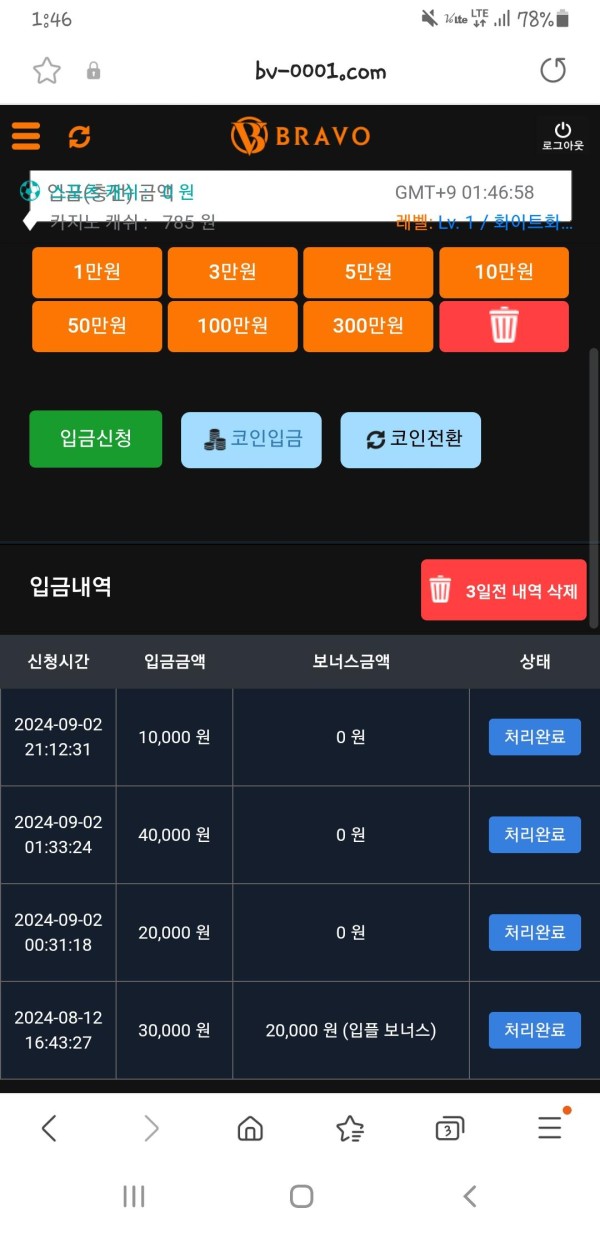Select the 3만원 amount button
The width and height of the screenshot is (600, 1233).
click(x=232, y=272)
